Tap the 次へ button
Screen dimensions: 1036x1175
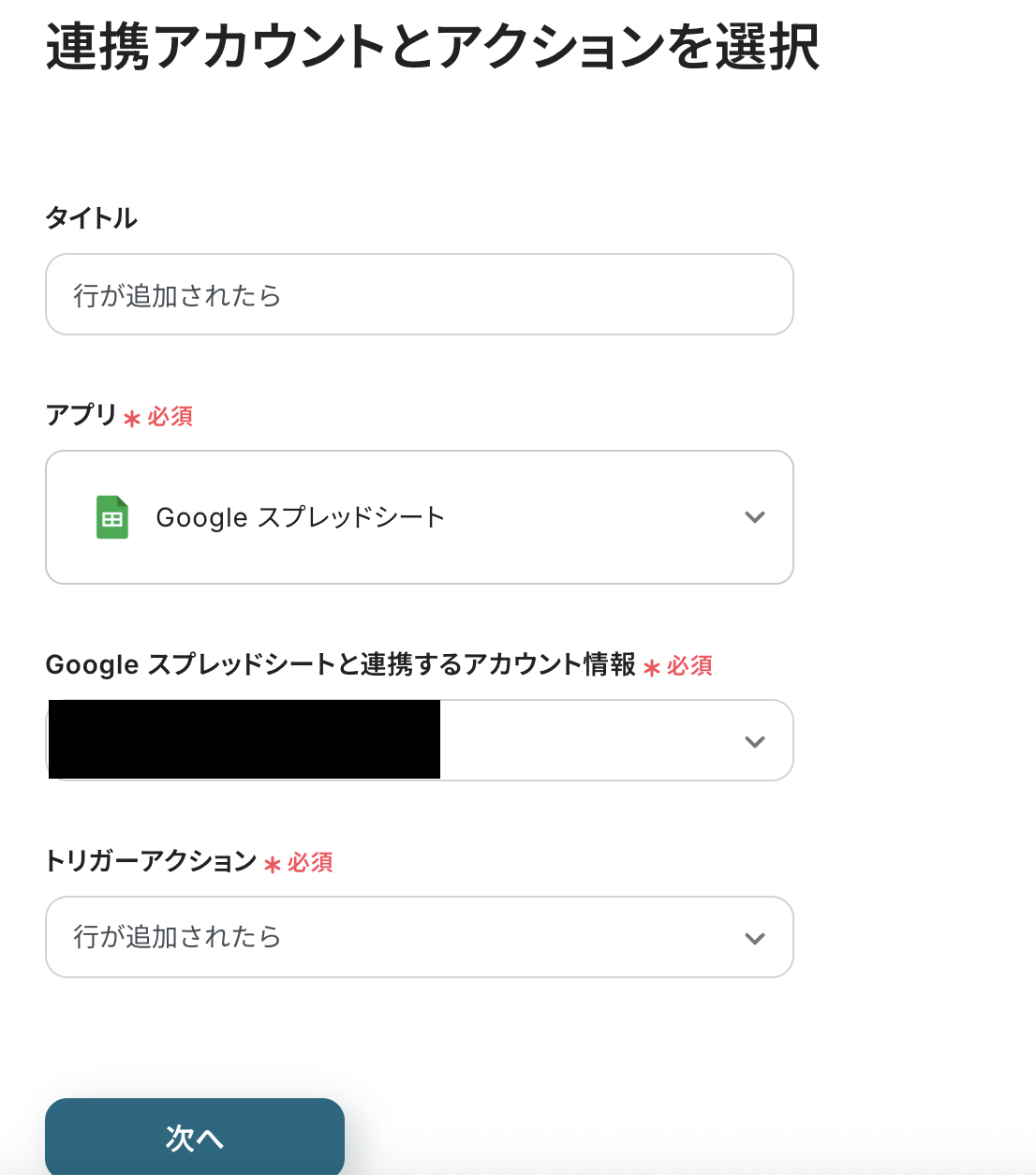click(195, 1137)
